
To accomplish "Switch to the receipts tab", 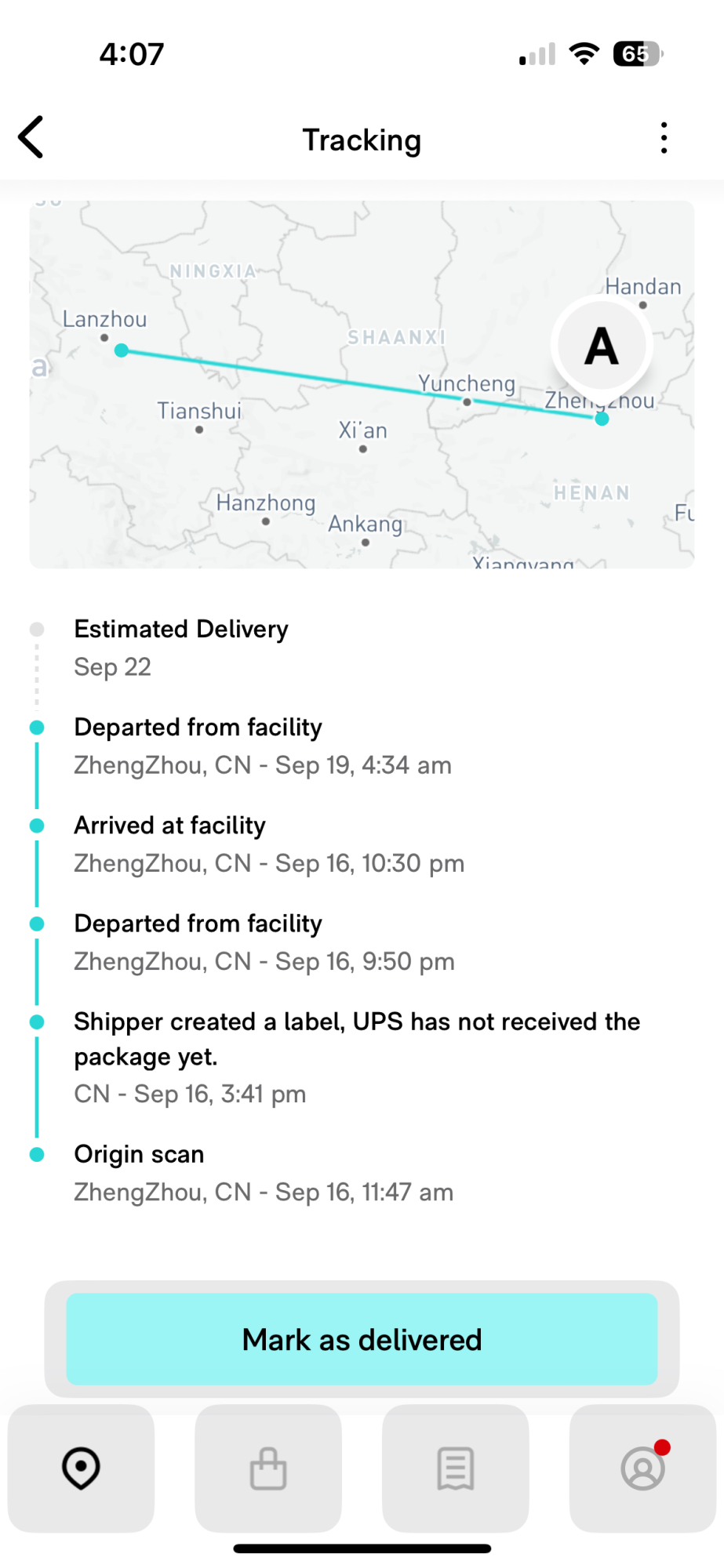I will (x=456, y=1468).
